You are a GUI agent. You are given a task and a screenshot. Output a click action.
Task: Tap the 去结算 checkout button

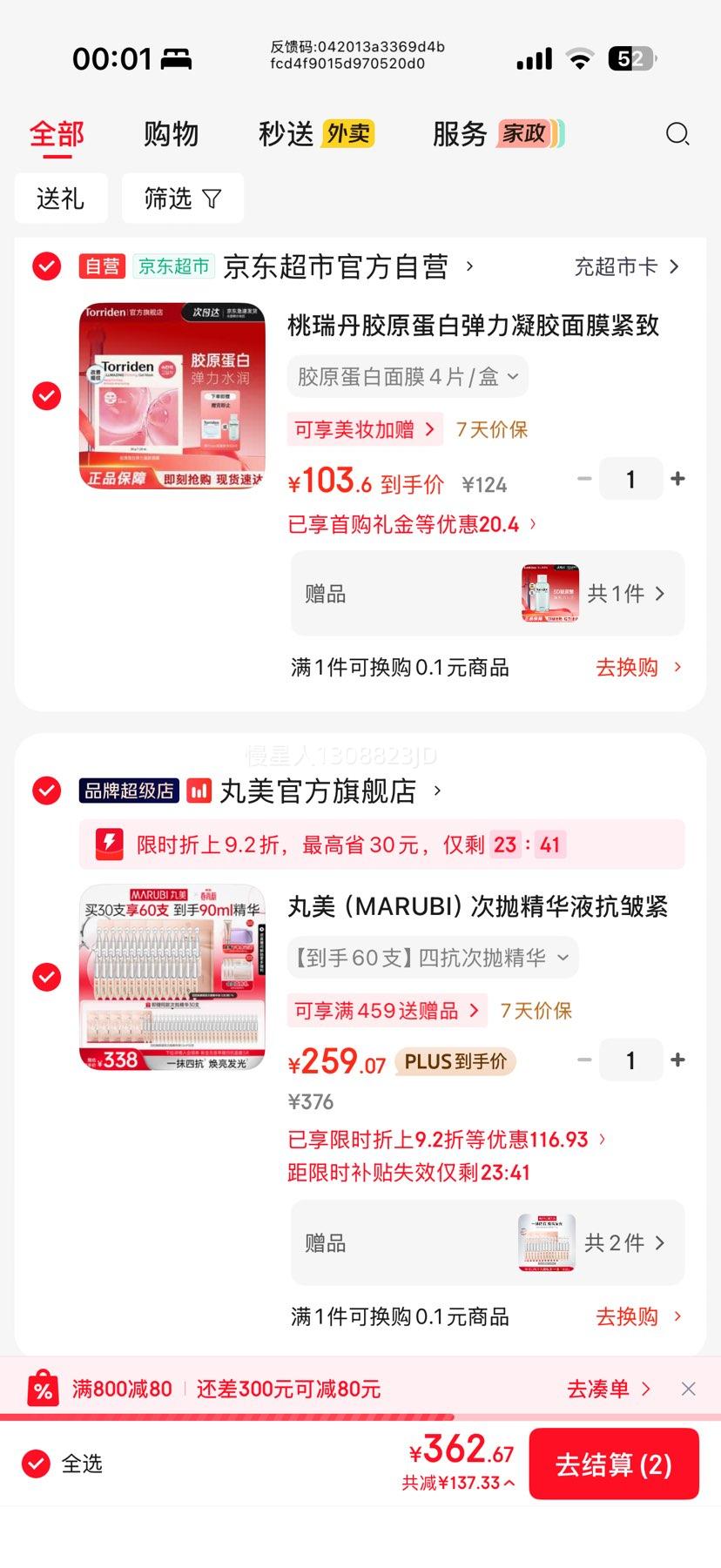click(613, 1464)
